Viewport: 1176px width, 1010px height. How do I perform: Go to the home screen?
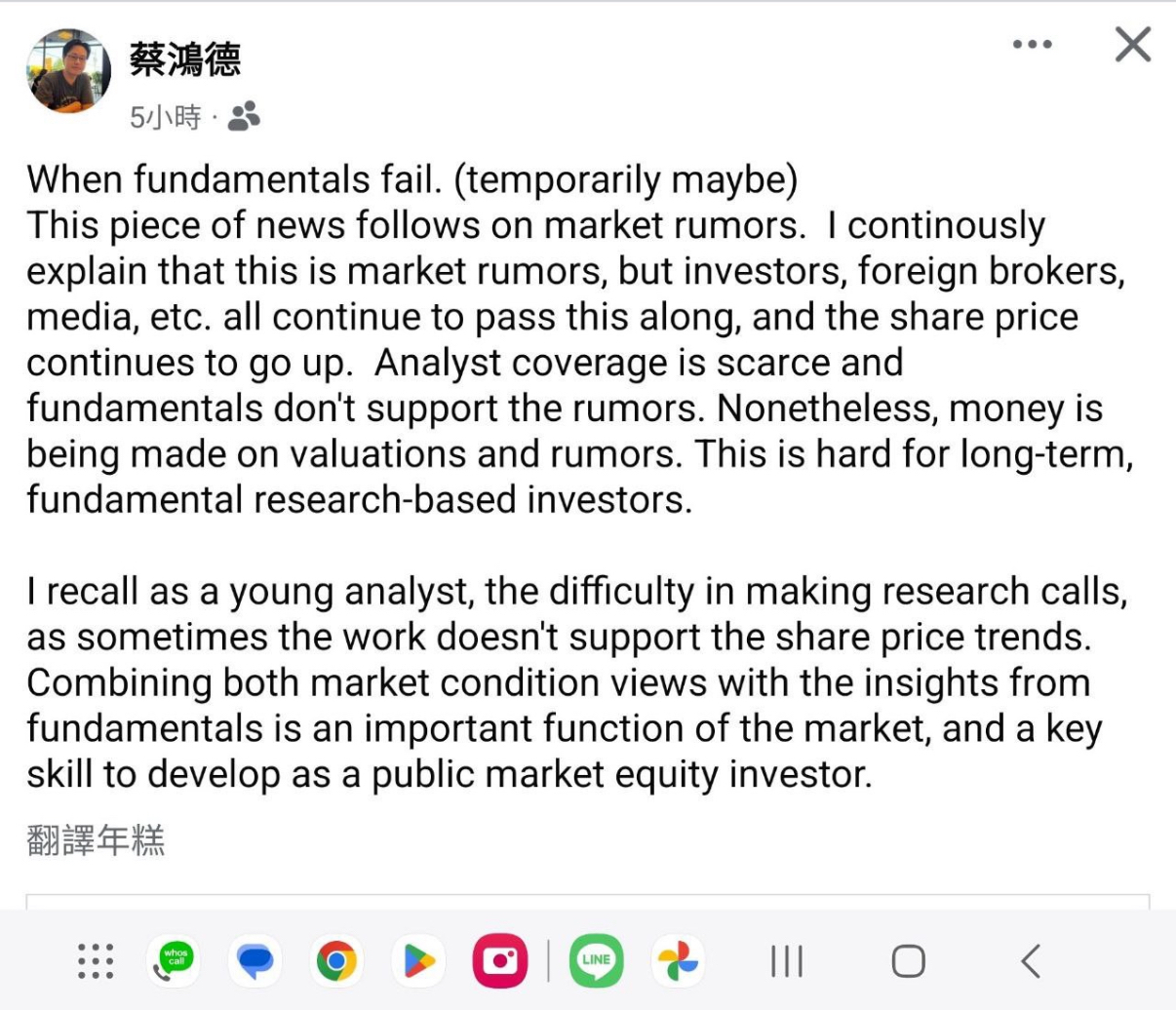(x=908, y=961)
